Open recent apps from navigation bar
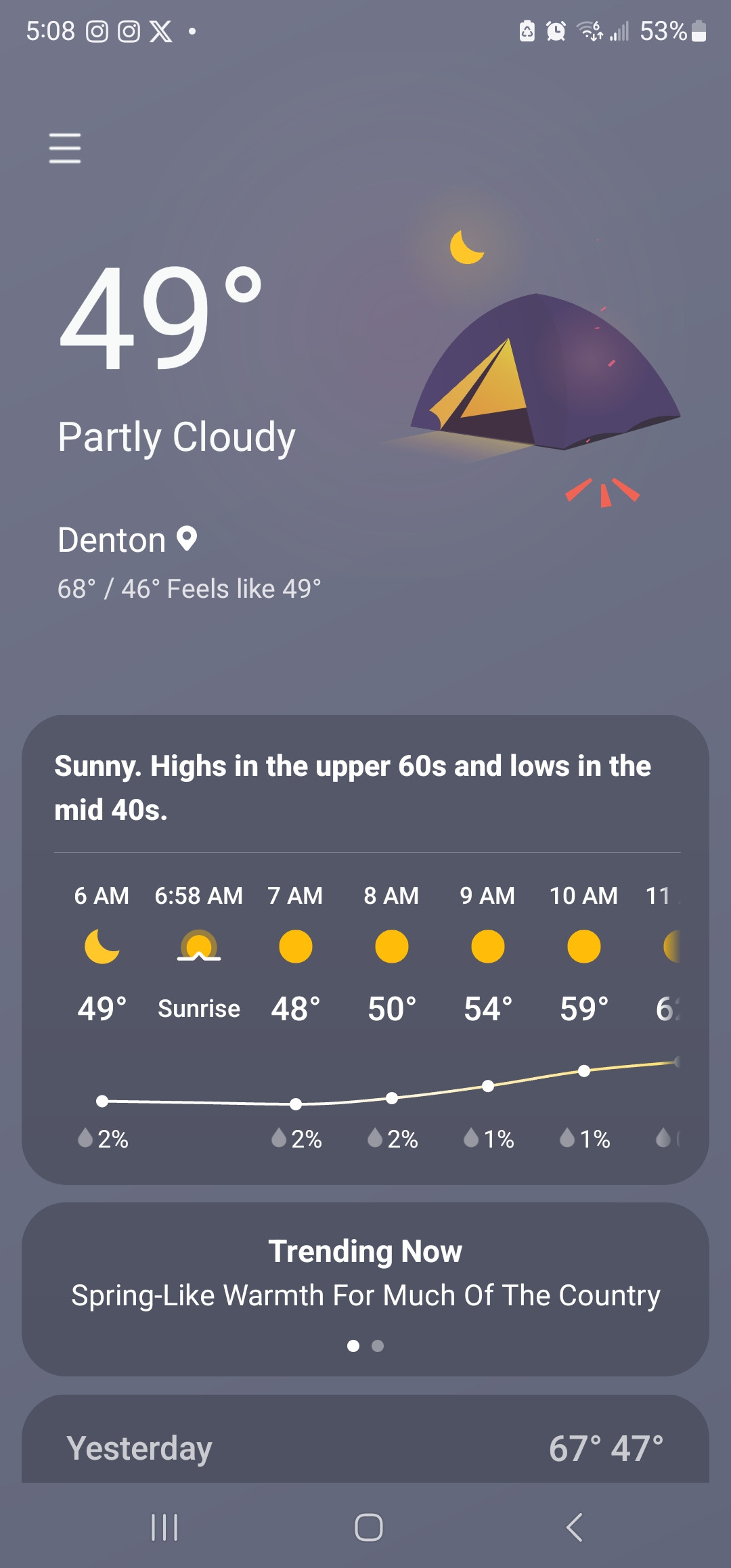The width and height of the screenshot is (731, 1568). [x=164, y=1527]
